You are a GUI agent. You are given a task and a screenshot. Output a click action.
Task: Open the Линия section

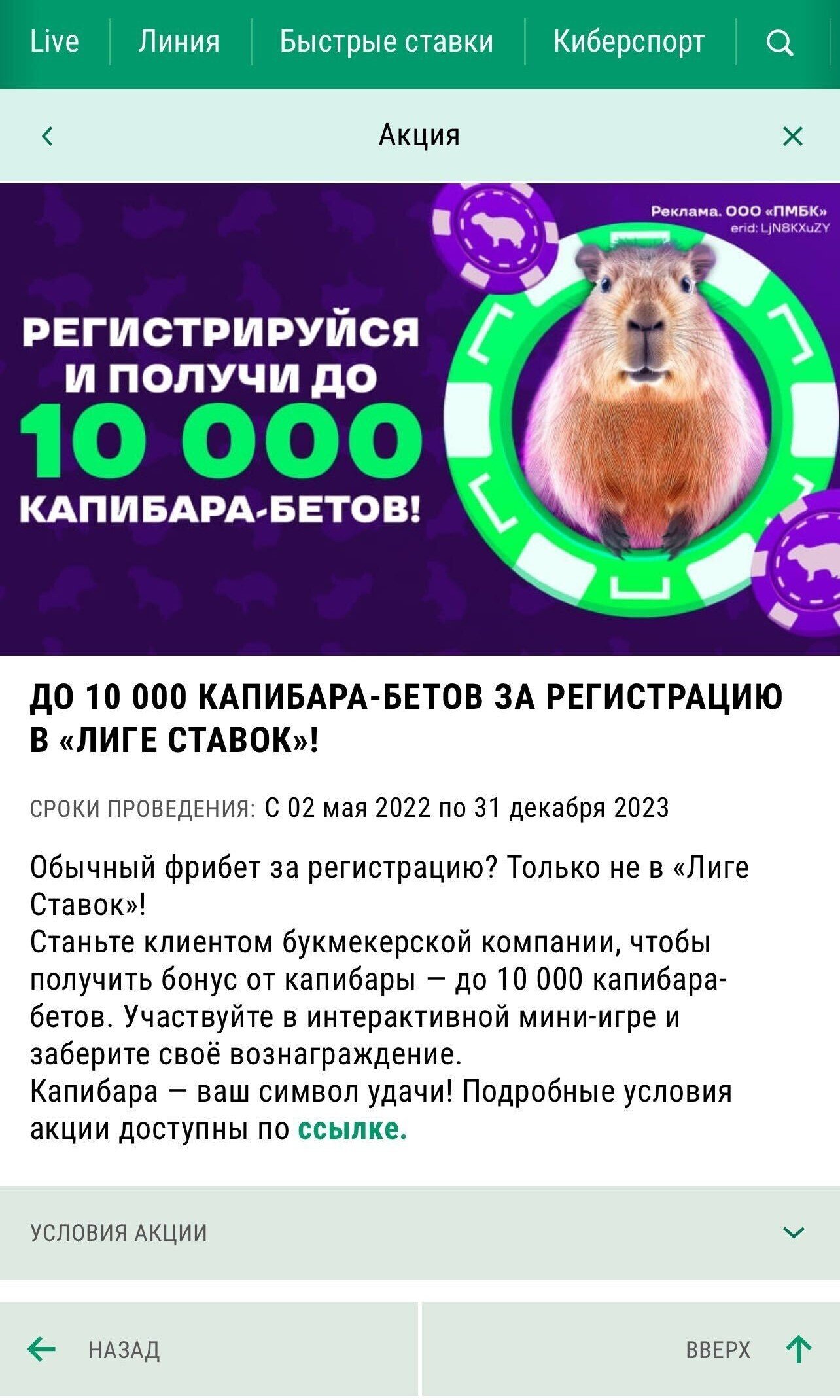[x=179, y=42]
